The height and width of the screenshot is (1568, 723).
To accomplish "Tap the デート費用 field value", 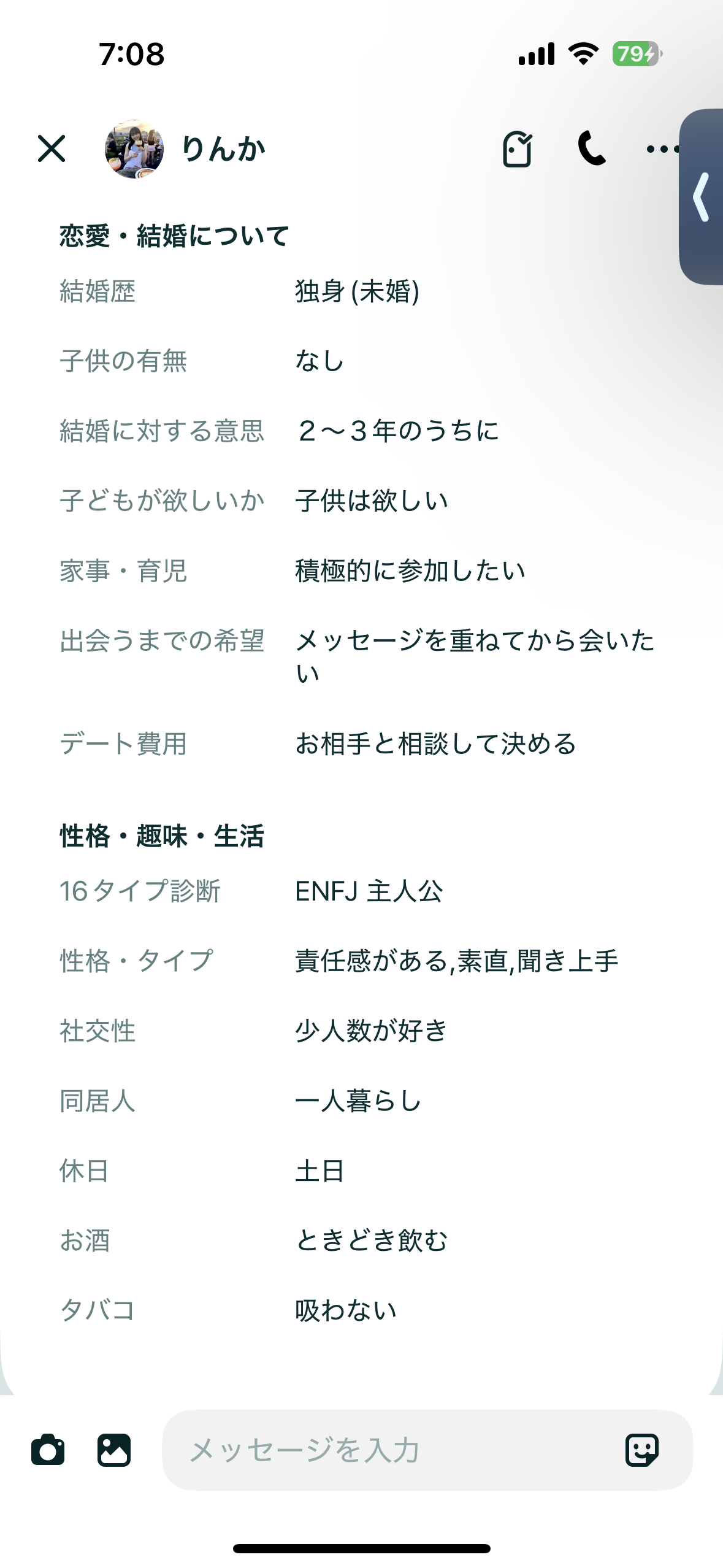I will point(437,744).
